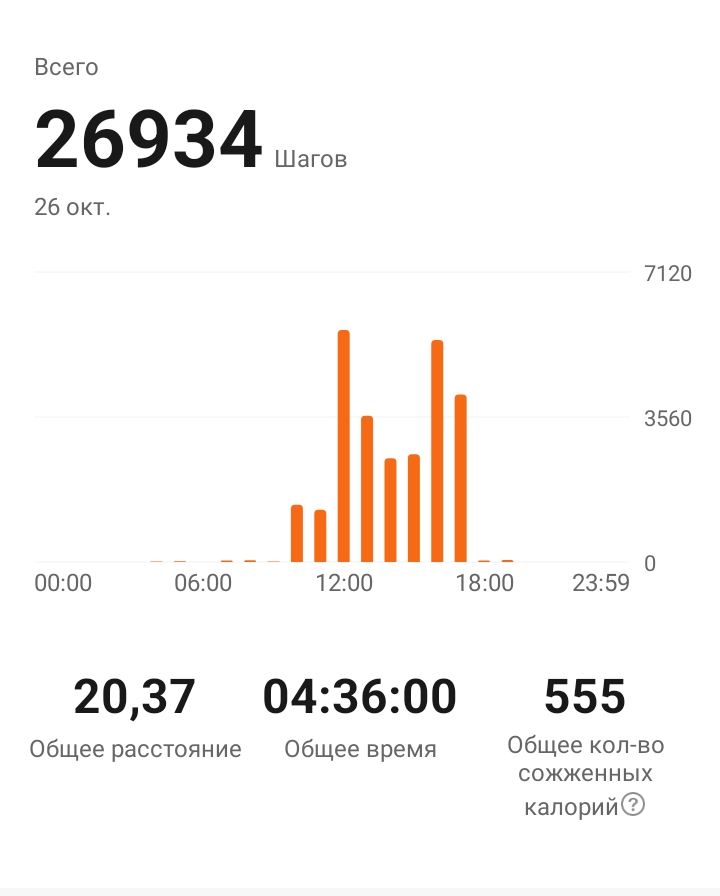The width and height of the screenshot is (720, 896).
Task: Click the total time 04:36:00
Action: coord(361,695)
